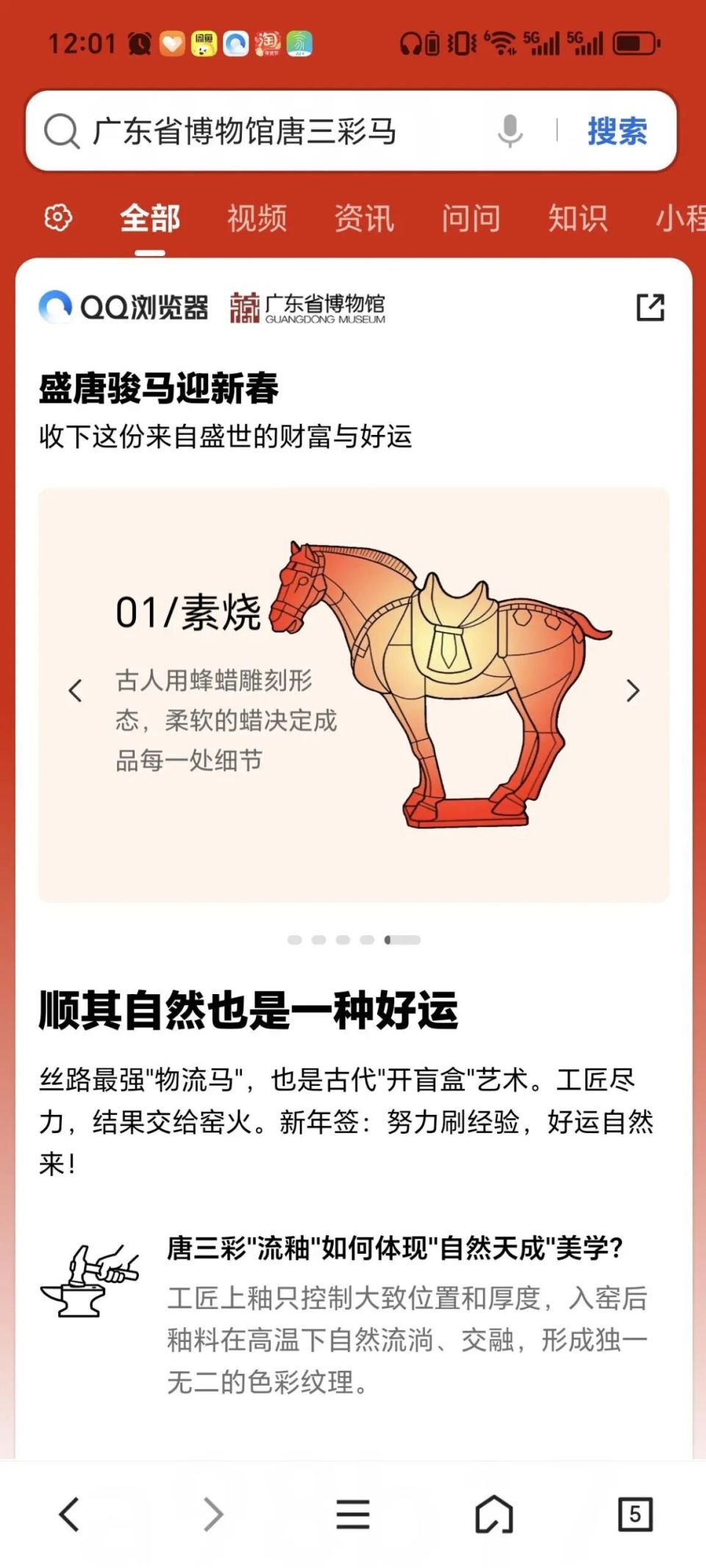The width and height of the screenshot is (706, 1568).
Task: Switch to the 视频 tab
Action: [x=257, y=219]
